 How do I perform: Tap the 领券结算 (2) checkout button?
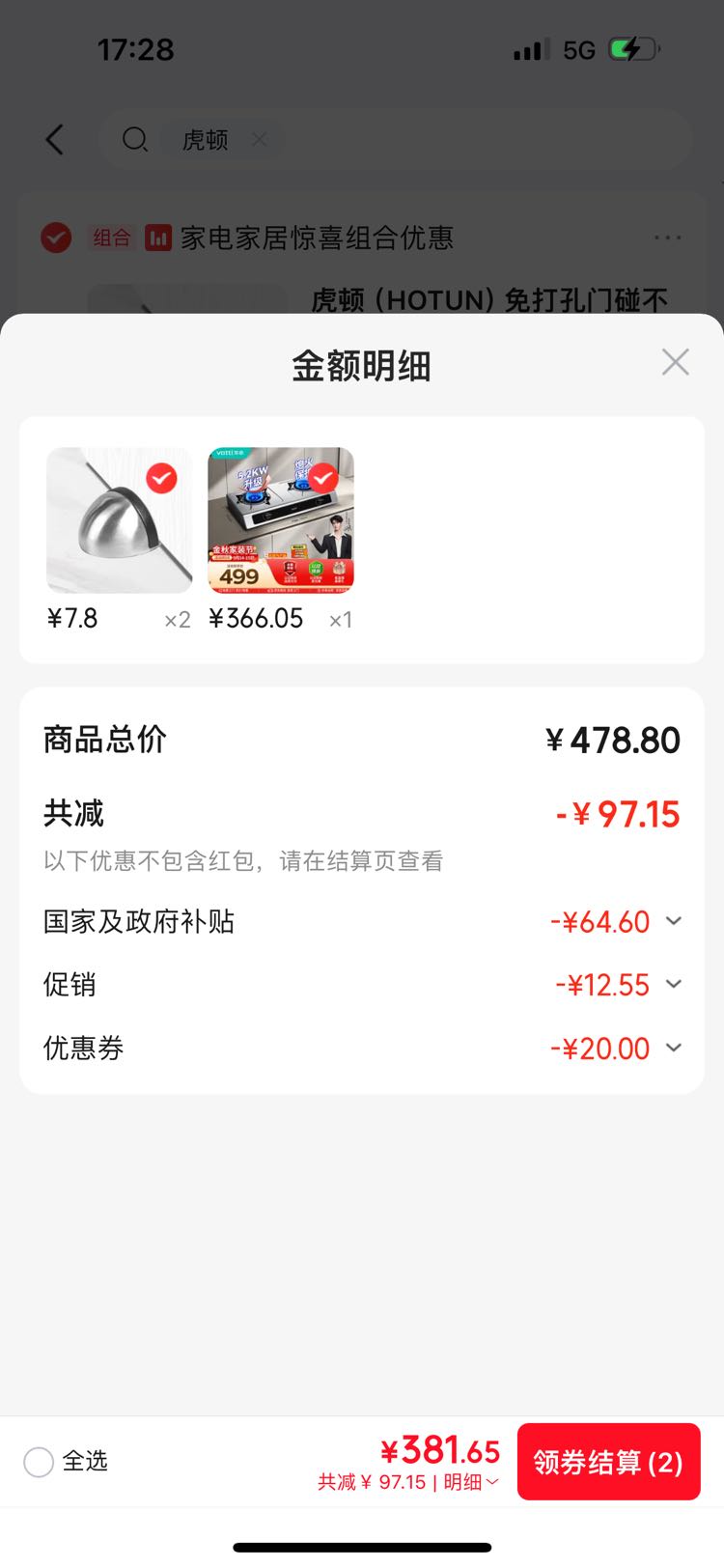coord(608,1462)
